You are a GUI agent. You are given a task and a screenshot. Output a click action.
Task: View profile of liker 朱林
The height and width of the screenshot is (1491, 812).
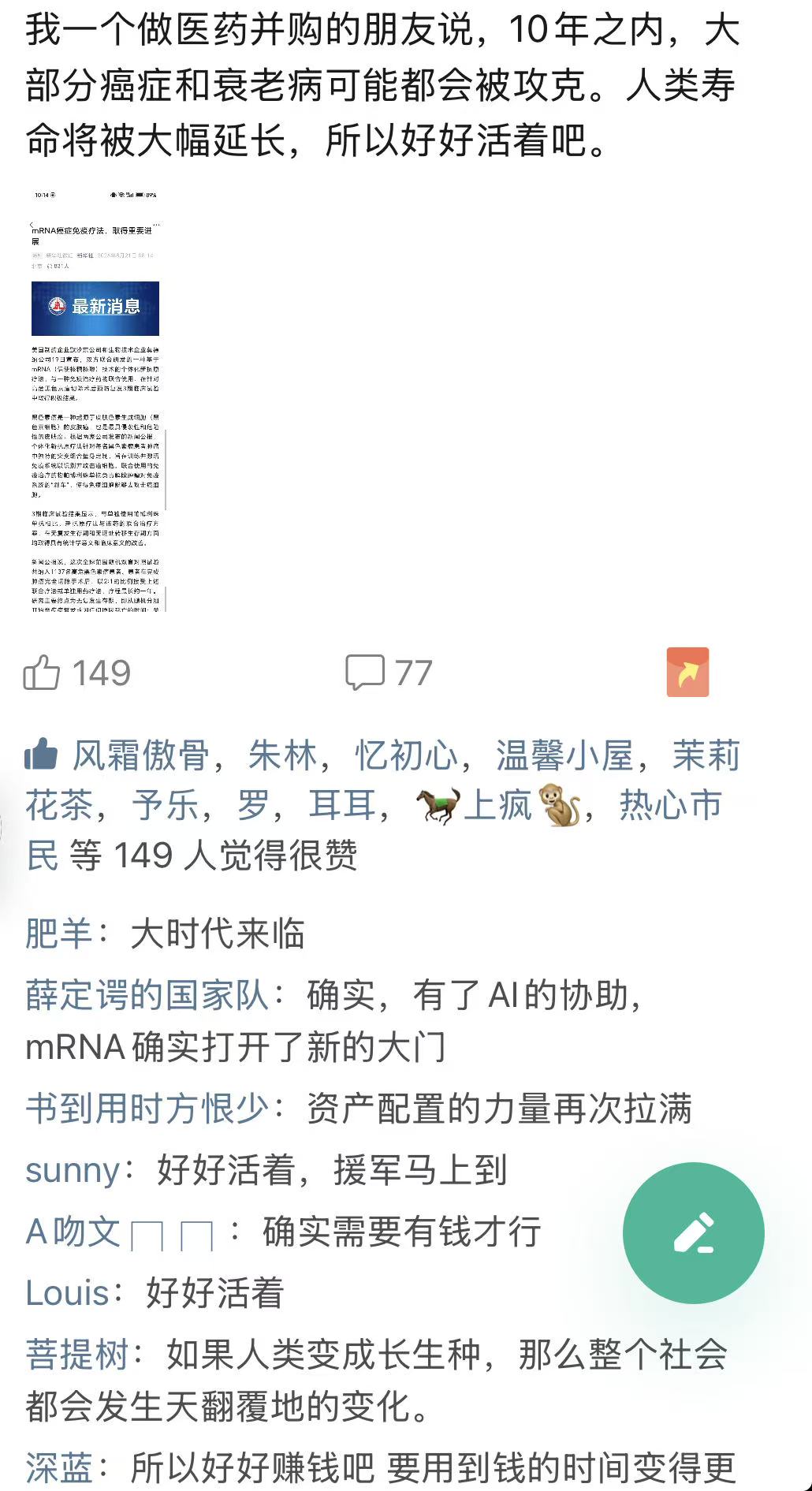click(282, 755)
